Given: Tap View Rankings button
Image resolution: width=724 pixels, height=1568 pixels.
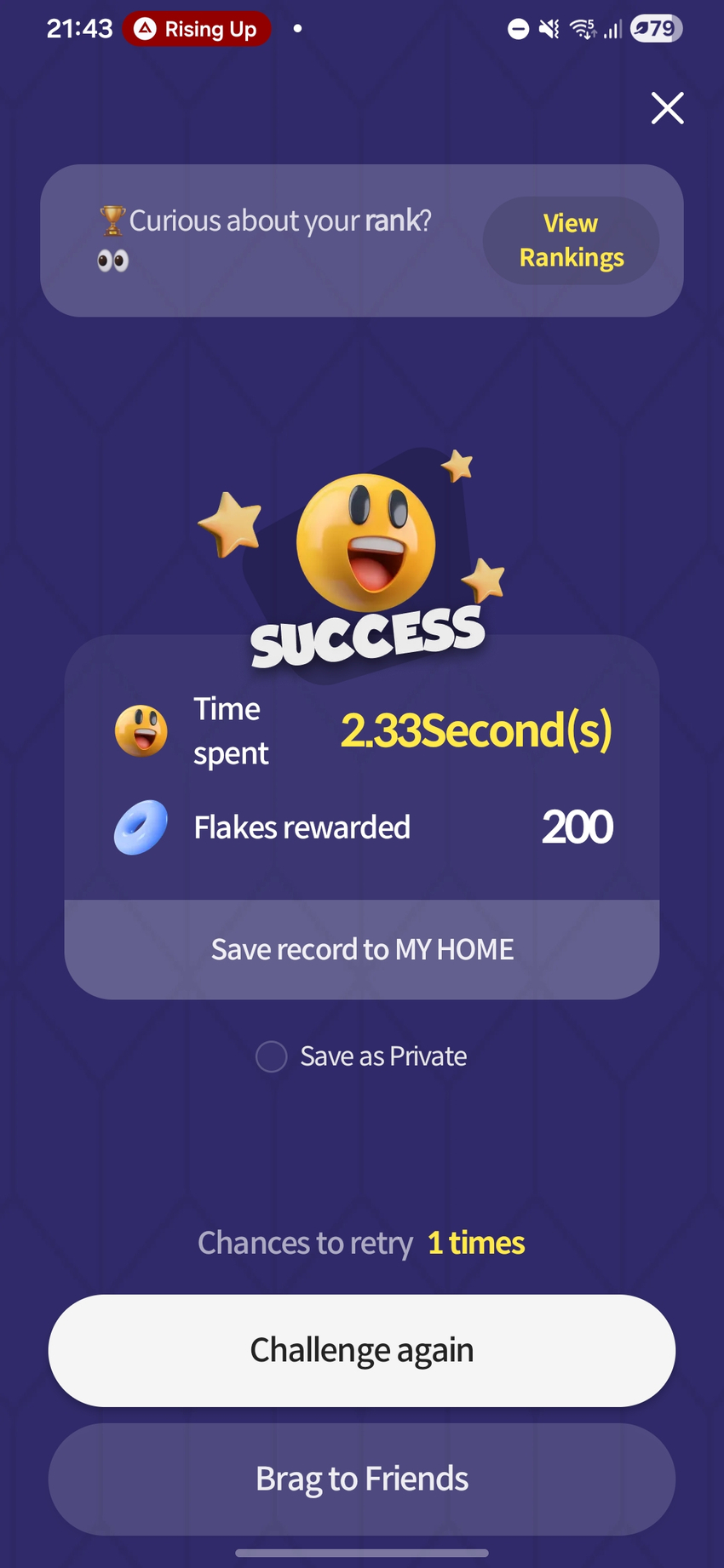Looking at the screenshot, I should pyautogui.click(x=571, y=240).
